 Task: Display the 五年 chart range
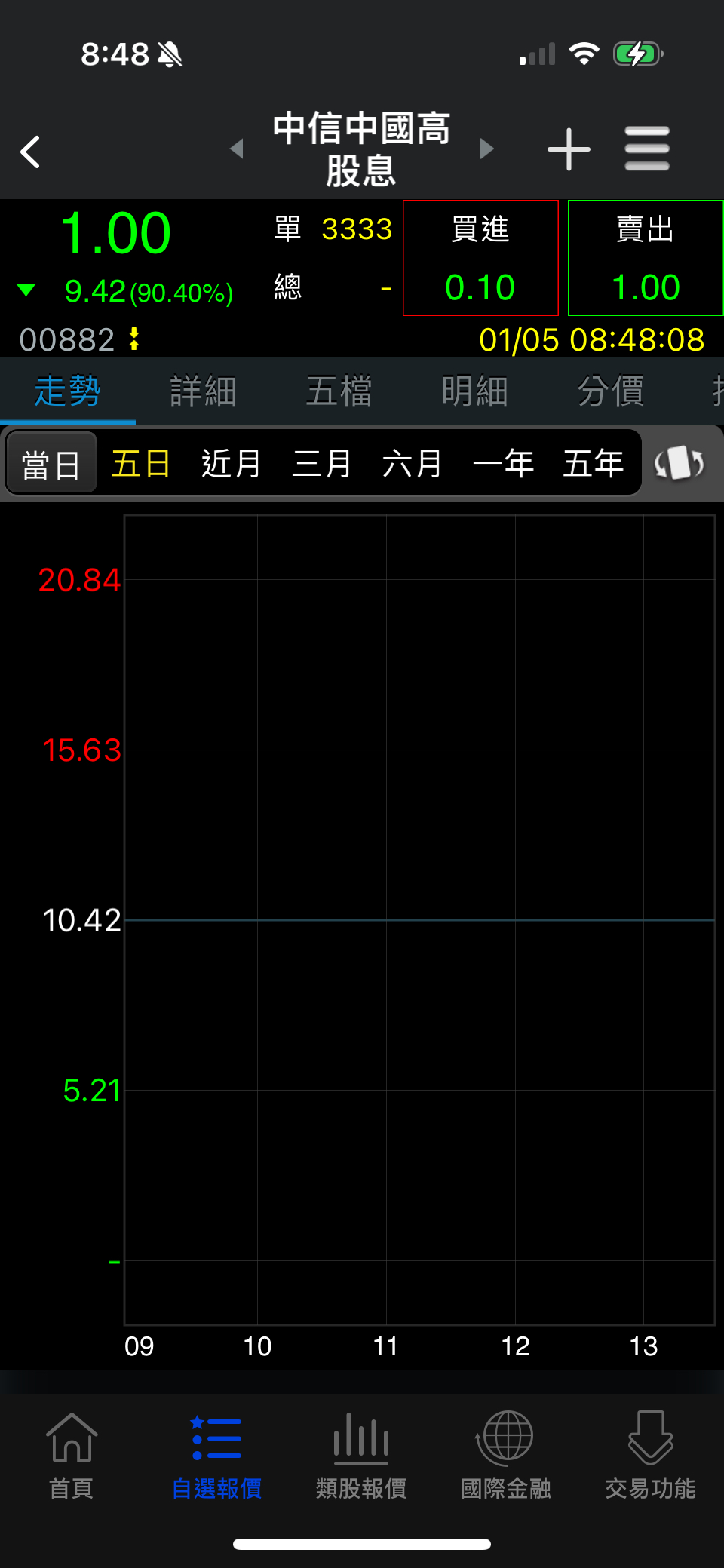click(594, 463)
